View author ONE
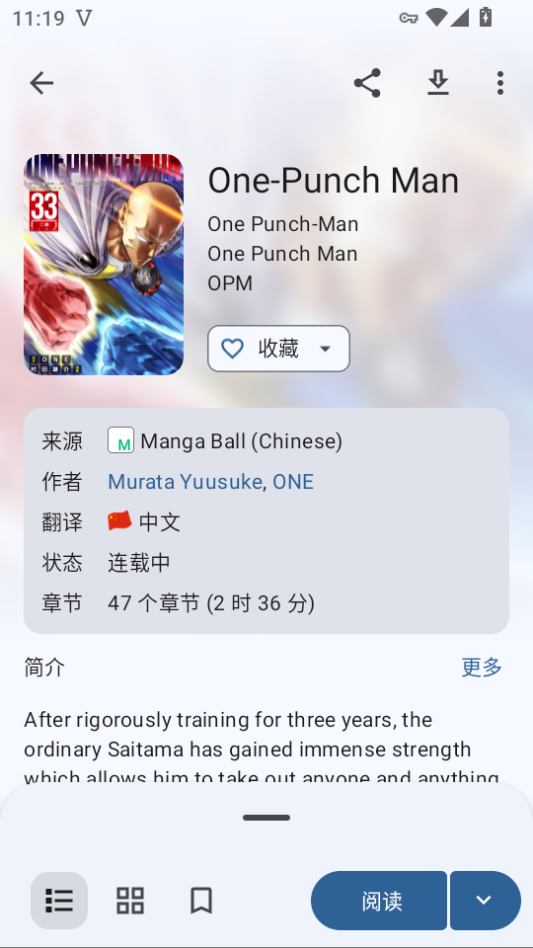533x948 pixels. (293, 481)
